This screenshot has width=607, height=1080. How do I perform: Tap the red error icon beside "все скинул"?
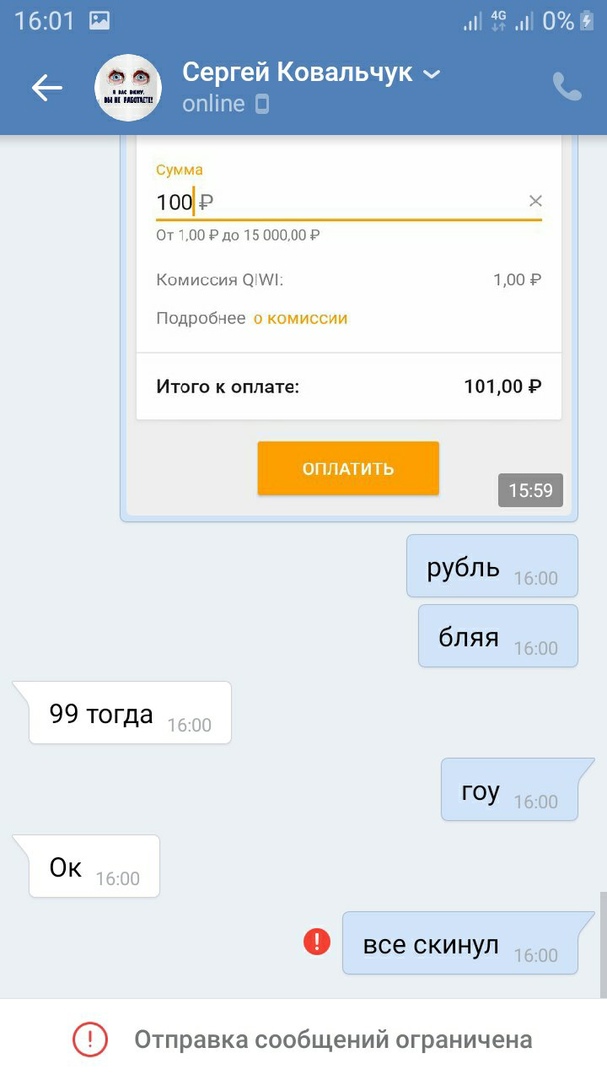coord(317,941)
